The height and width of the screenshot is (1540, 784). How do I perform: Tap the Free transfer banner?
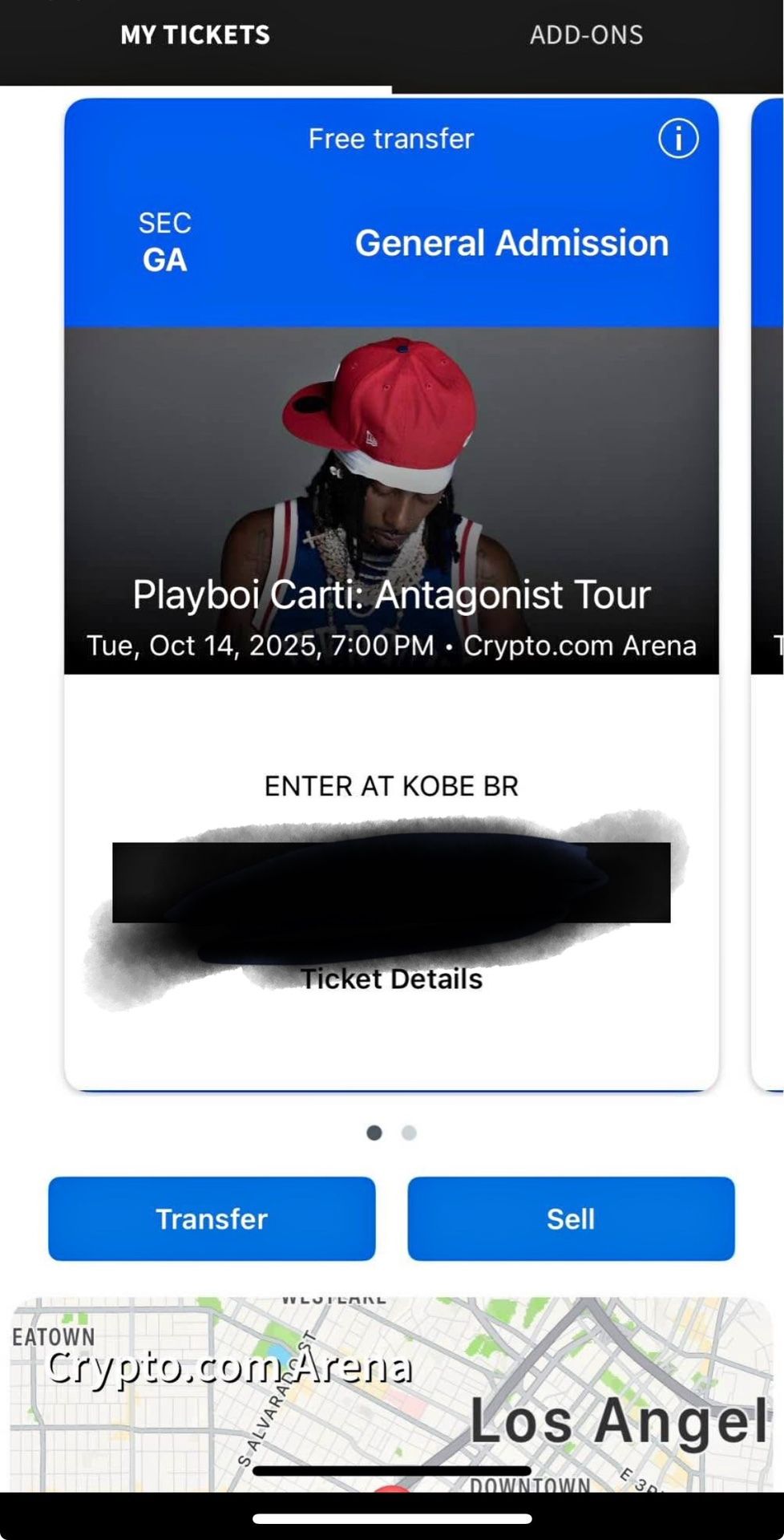click(x=390, y=138)
